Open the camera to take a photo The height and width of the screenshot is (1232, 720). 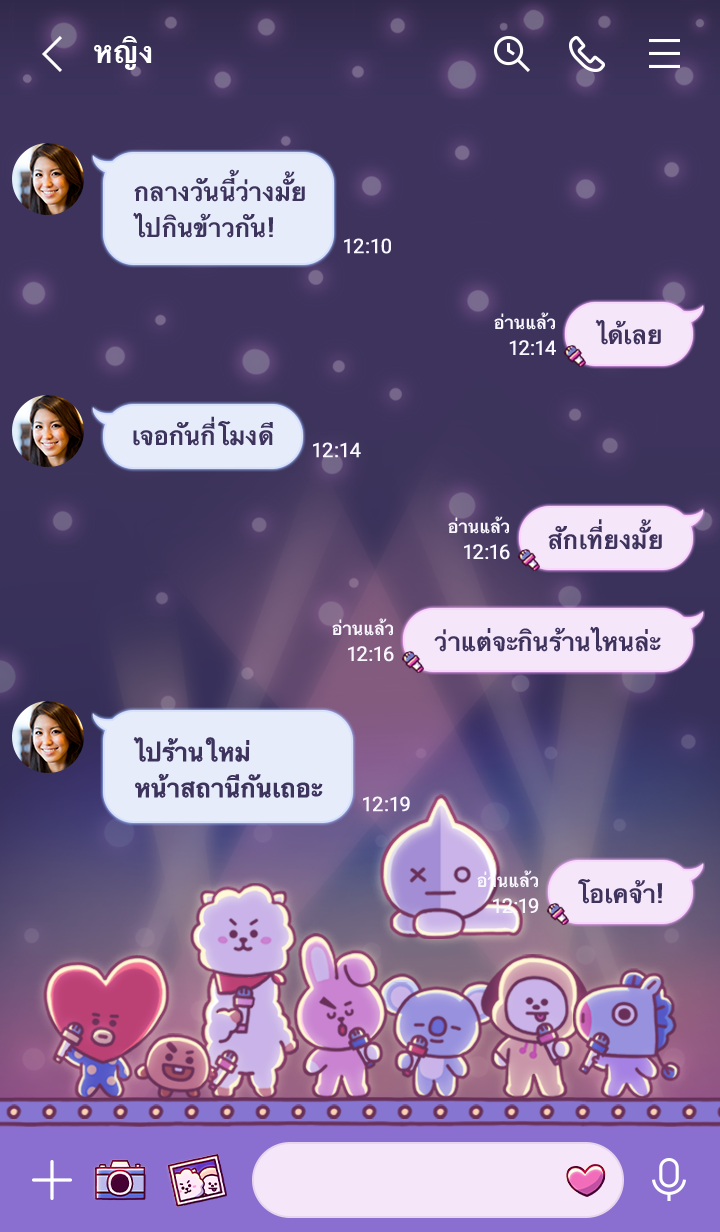click(x=120, y=1181)
